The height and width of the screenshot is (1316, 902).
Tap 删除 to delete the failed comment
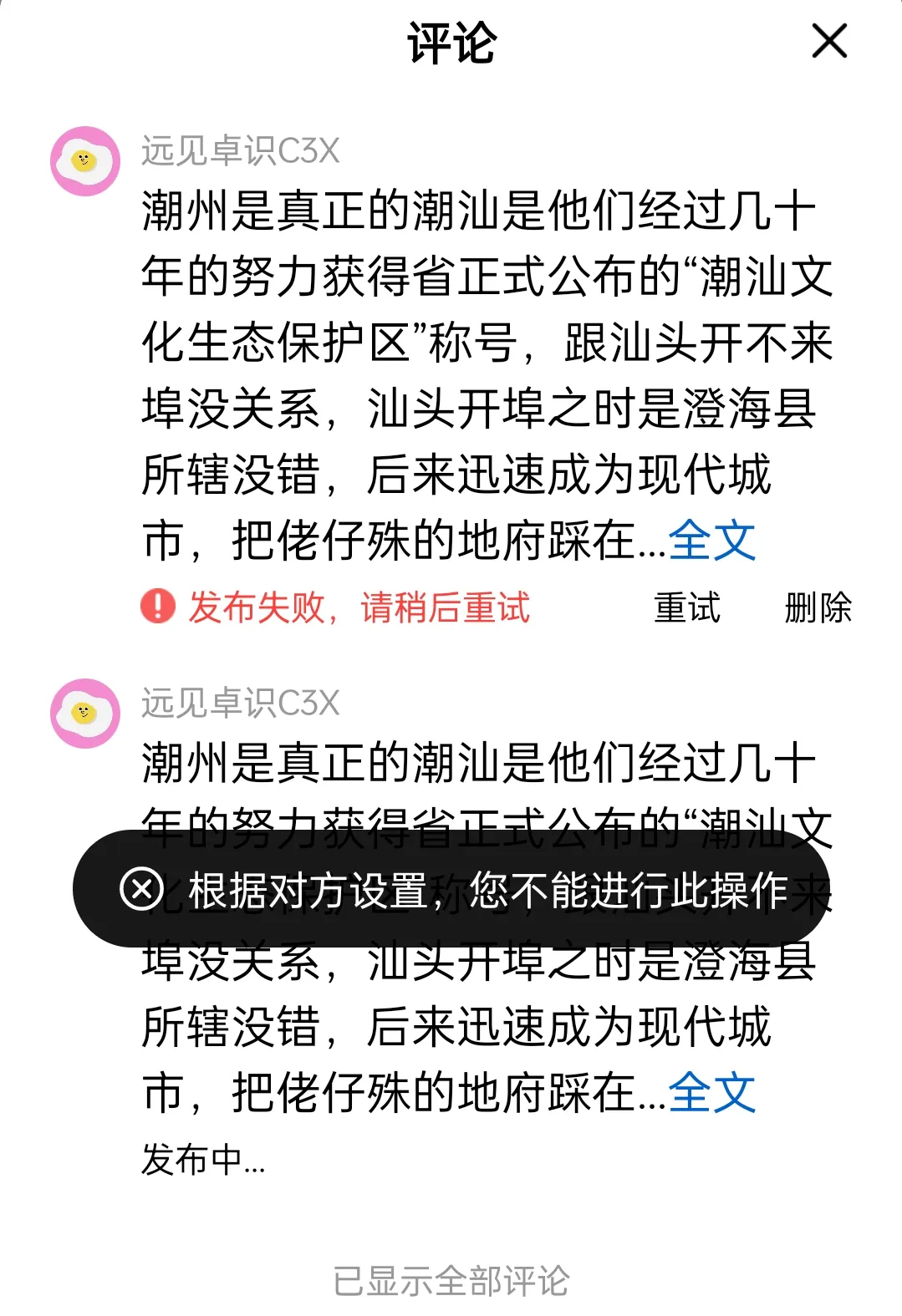pos(817,607)
